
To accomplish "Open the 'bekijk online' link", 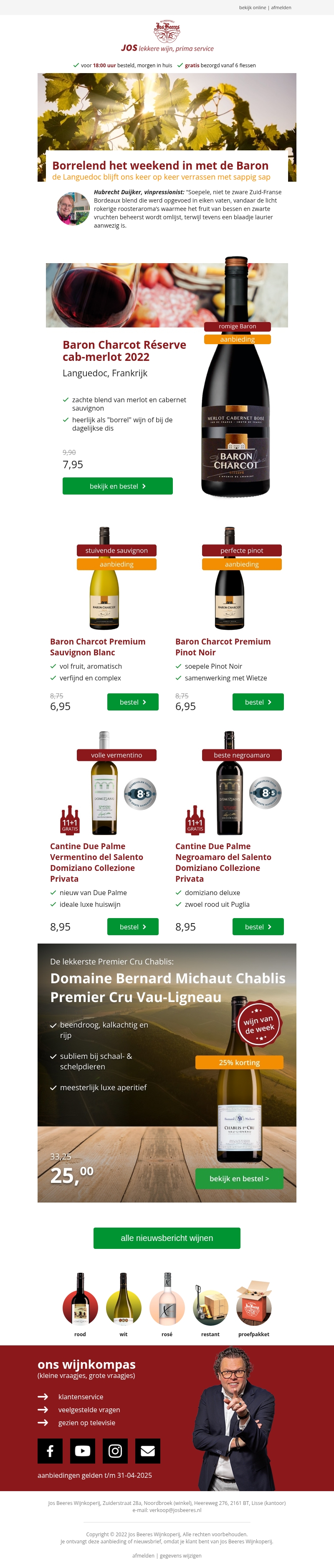I will tap(252, 8).
